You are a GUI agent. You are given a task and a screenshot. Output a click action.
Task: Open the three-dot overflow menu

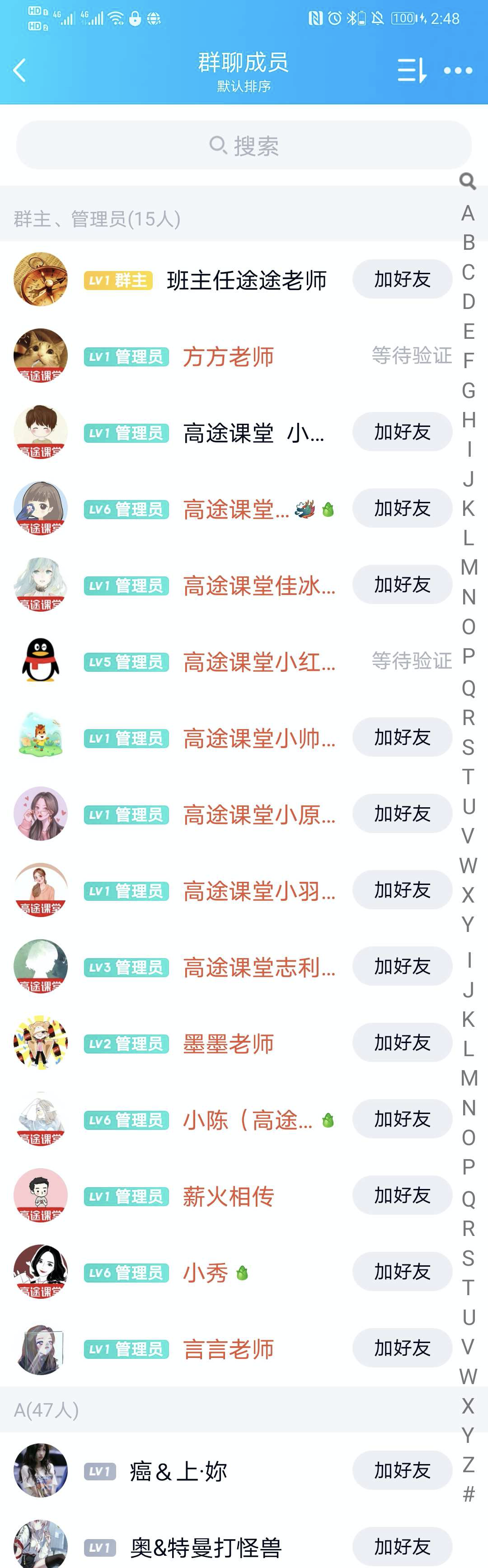pyautogui.click(x=458, y=70)
